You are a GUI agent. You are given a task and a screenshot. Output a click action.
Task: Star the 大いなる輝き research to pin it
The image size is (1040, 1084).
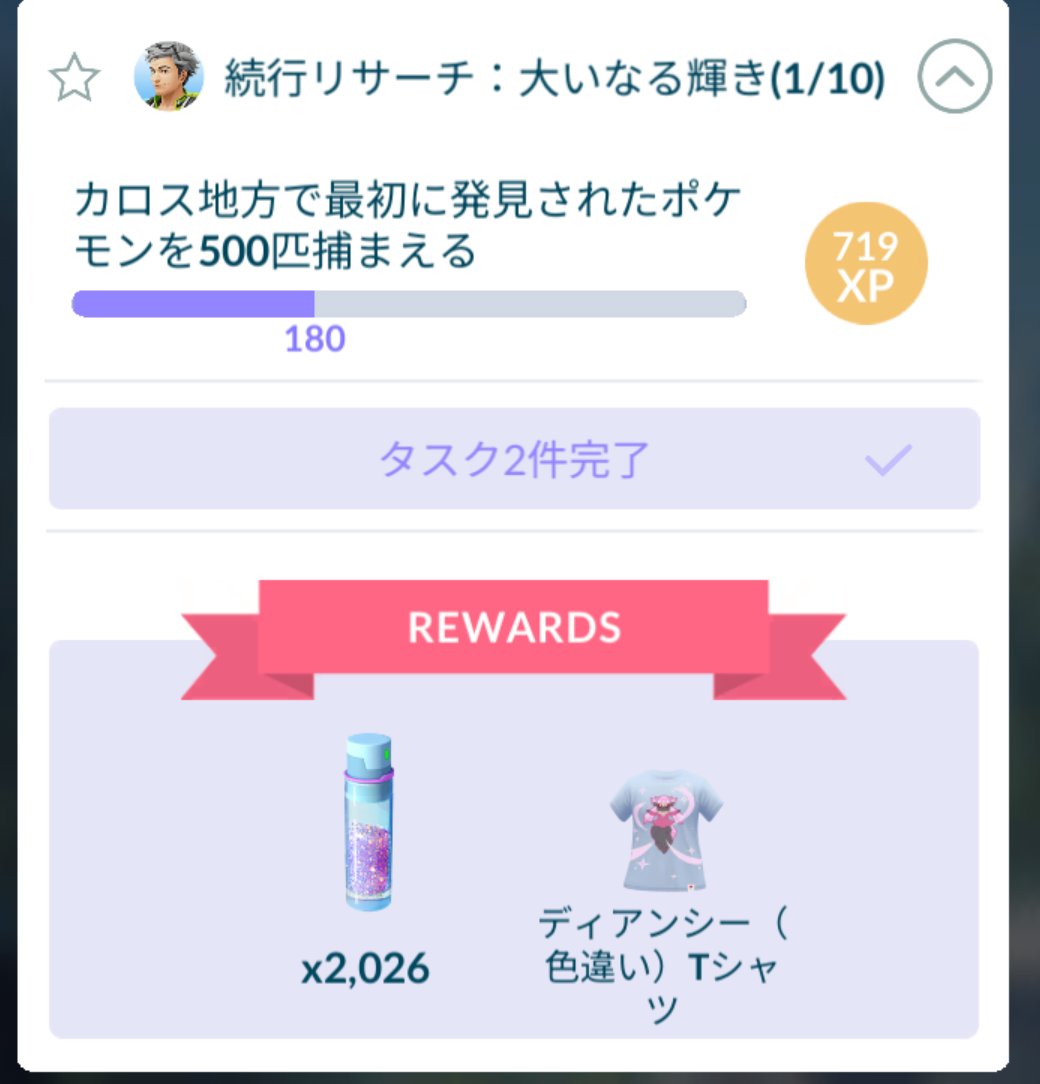(x=74, y=79)
